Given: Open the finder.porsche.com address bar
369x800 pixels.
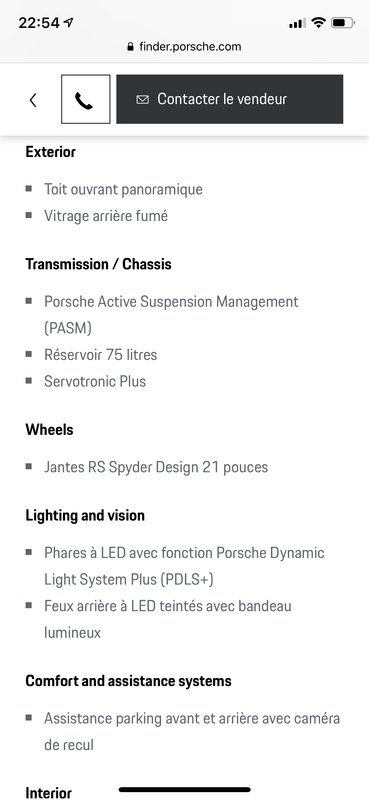Looking at the screenshot, I should (184, 47).
